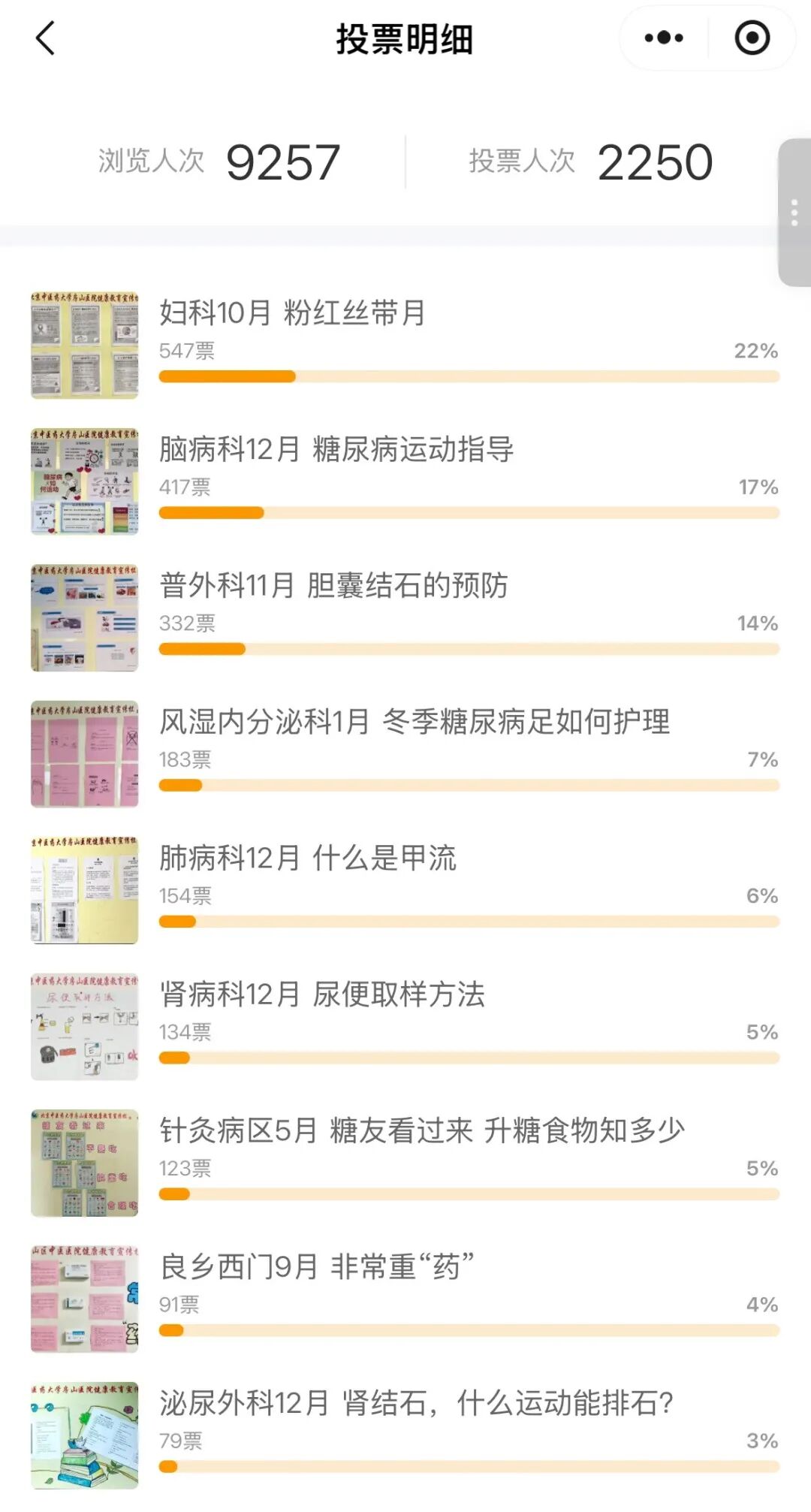Go back from 投票明细 page
This screenshot has height=1512, width=811.
click(45, 38)
